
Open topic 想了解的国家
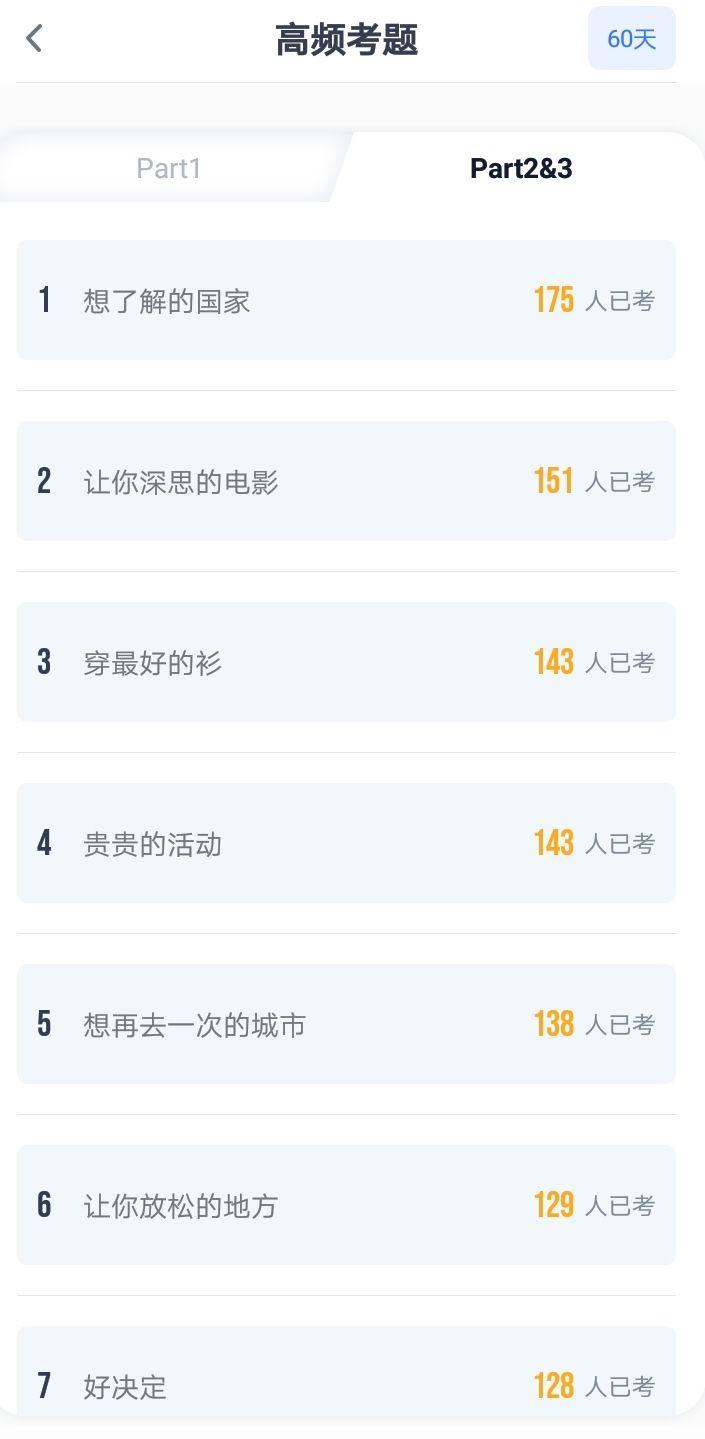[x=346, y=300]
